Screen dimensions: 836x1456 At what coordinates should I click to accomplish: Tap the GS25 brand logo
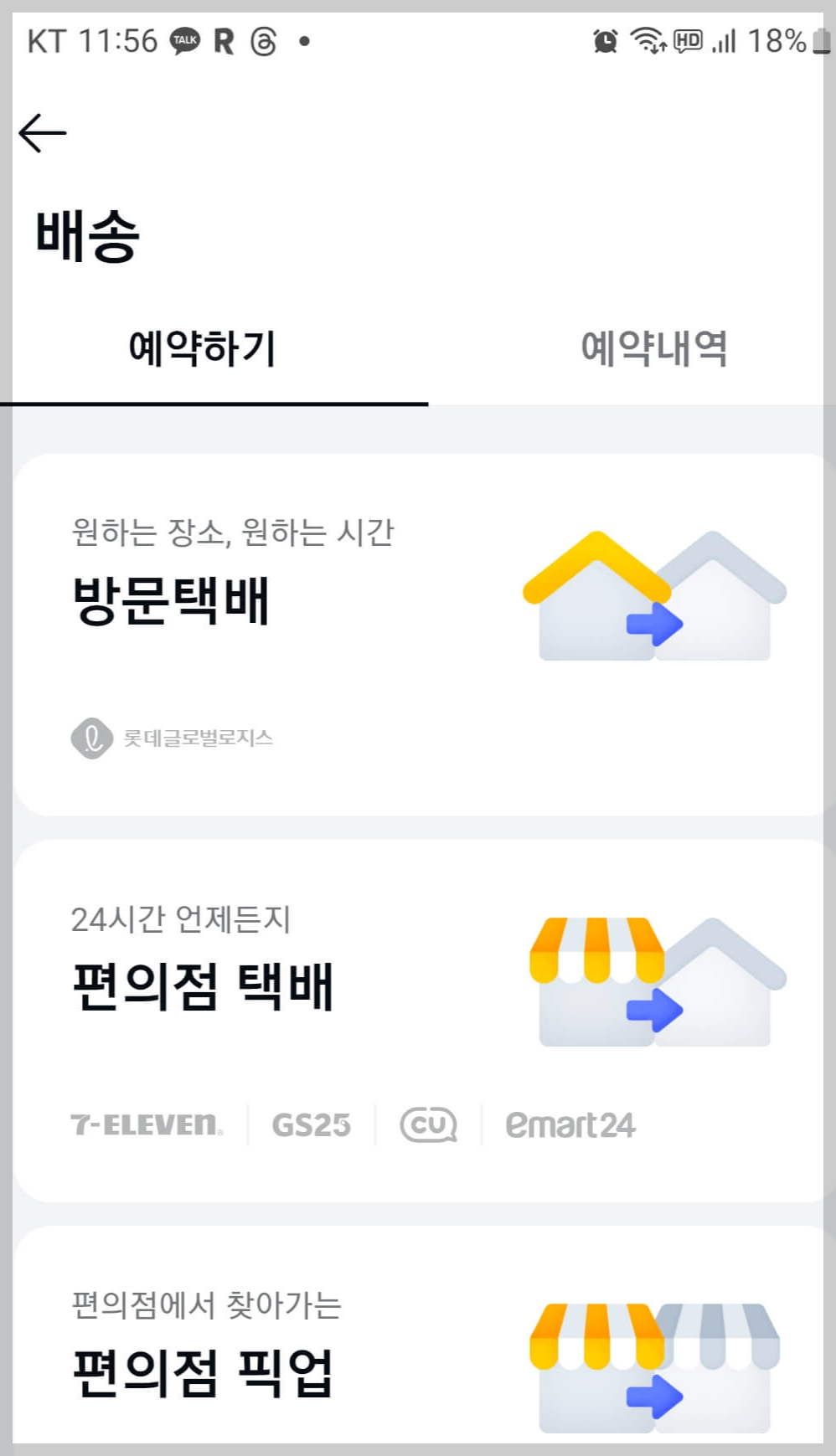(x=312, y=1125)
